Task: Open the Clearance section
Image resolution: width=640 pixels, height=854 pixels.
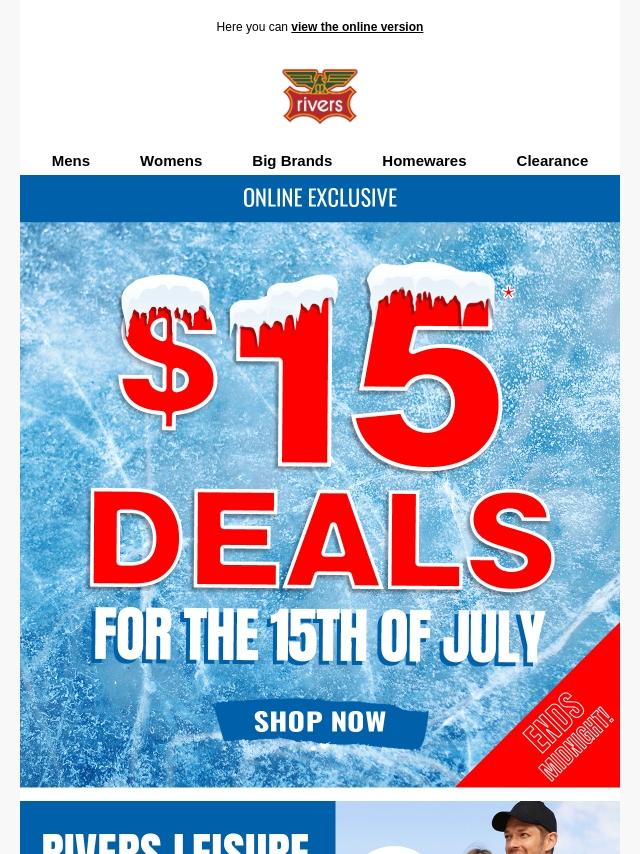Action: pos(552,161)
